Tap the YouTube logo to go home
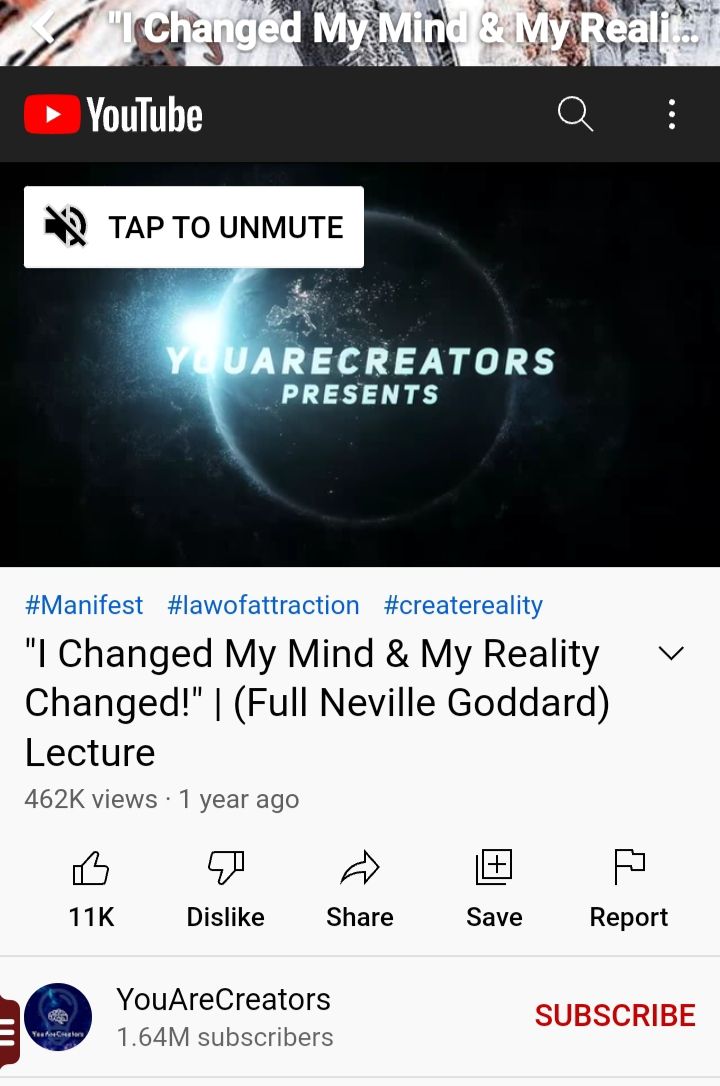720x1086 pixels. (114, 115)
